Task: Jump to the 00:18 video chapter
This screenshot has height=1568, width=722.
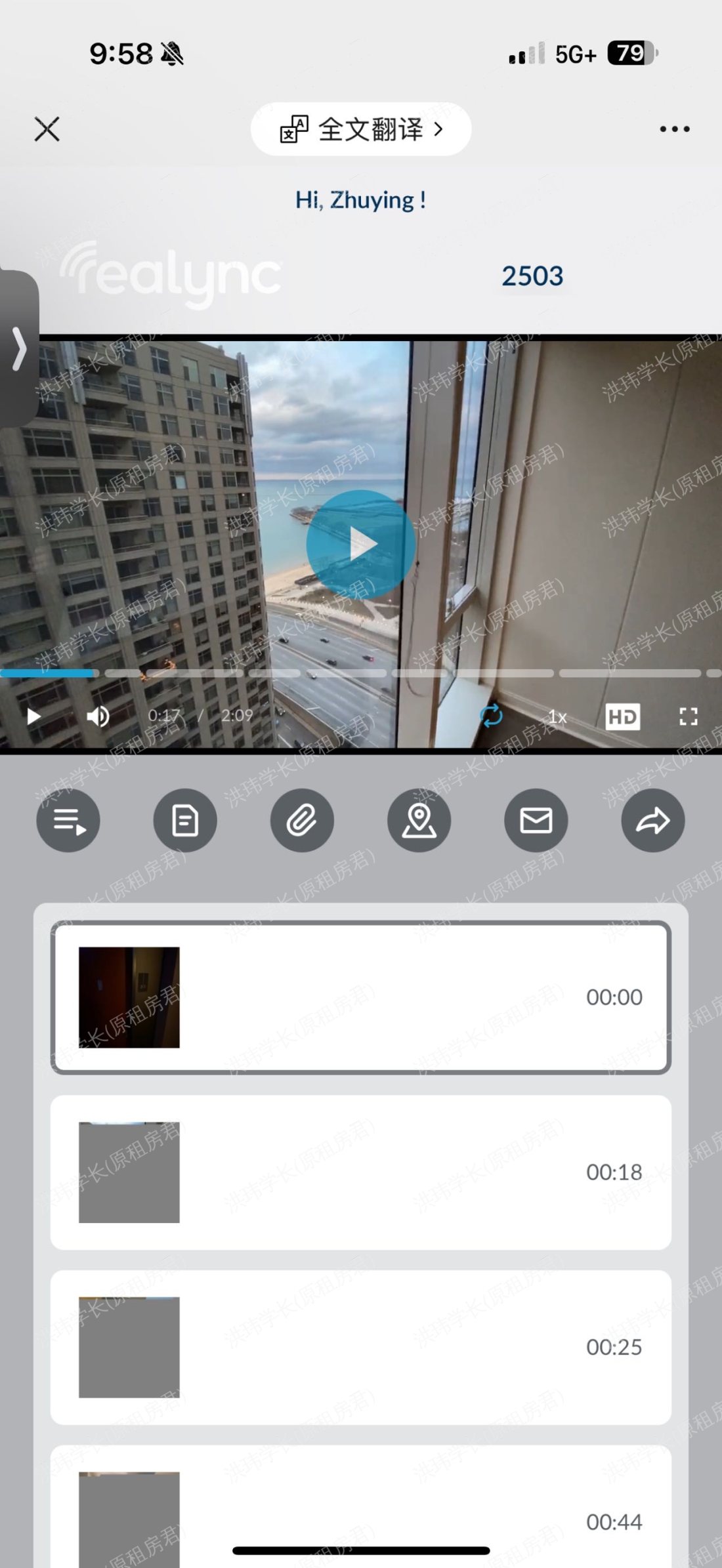Action: (360, 1172)
